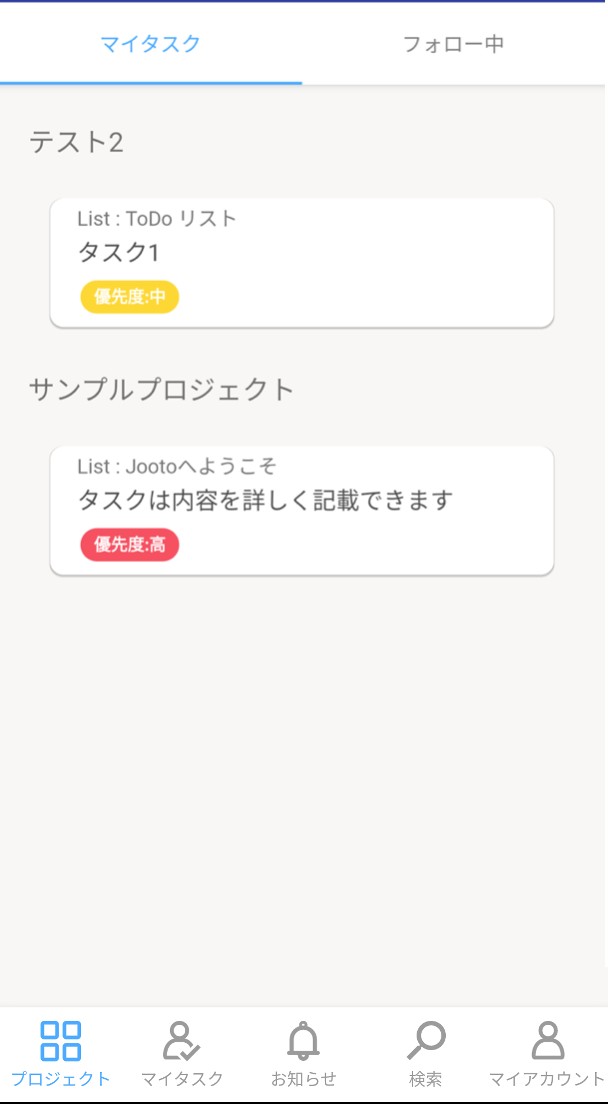Open the お知らせ notifications bell
The width and height of the screenshot is (608, 1104).
click(303, 1054)
